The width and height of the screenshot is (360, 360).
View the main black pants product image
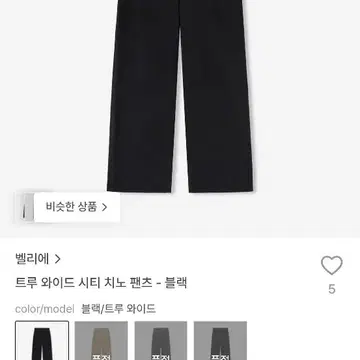pos(180,97)
